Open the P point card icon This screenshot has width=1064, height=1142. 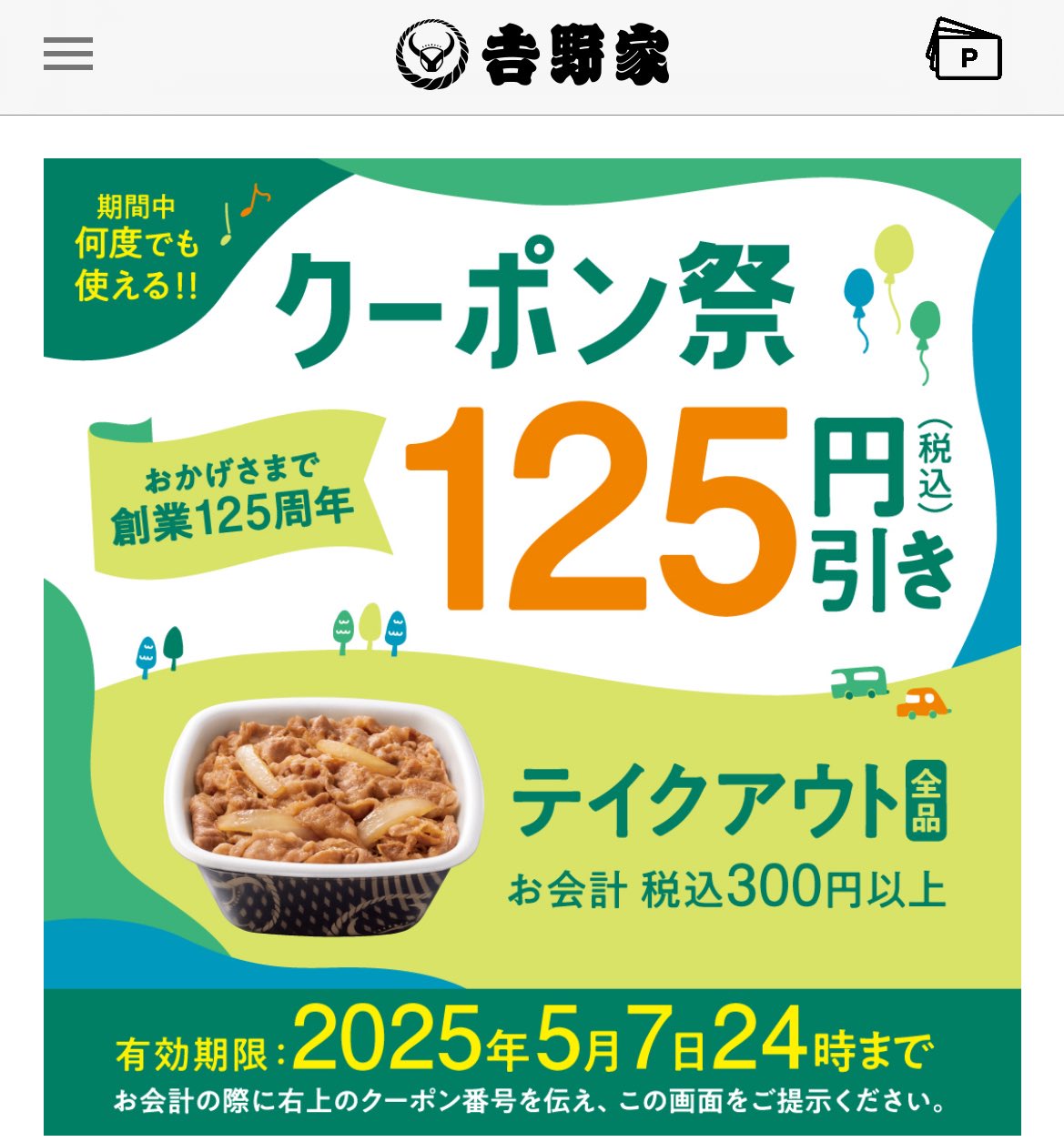point(965,52)
